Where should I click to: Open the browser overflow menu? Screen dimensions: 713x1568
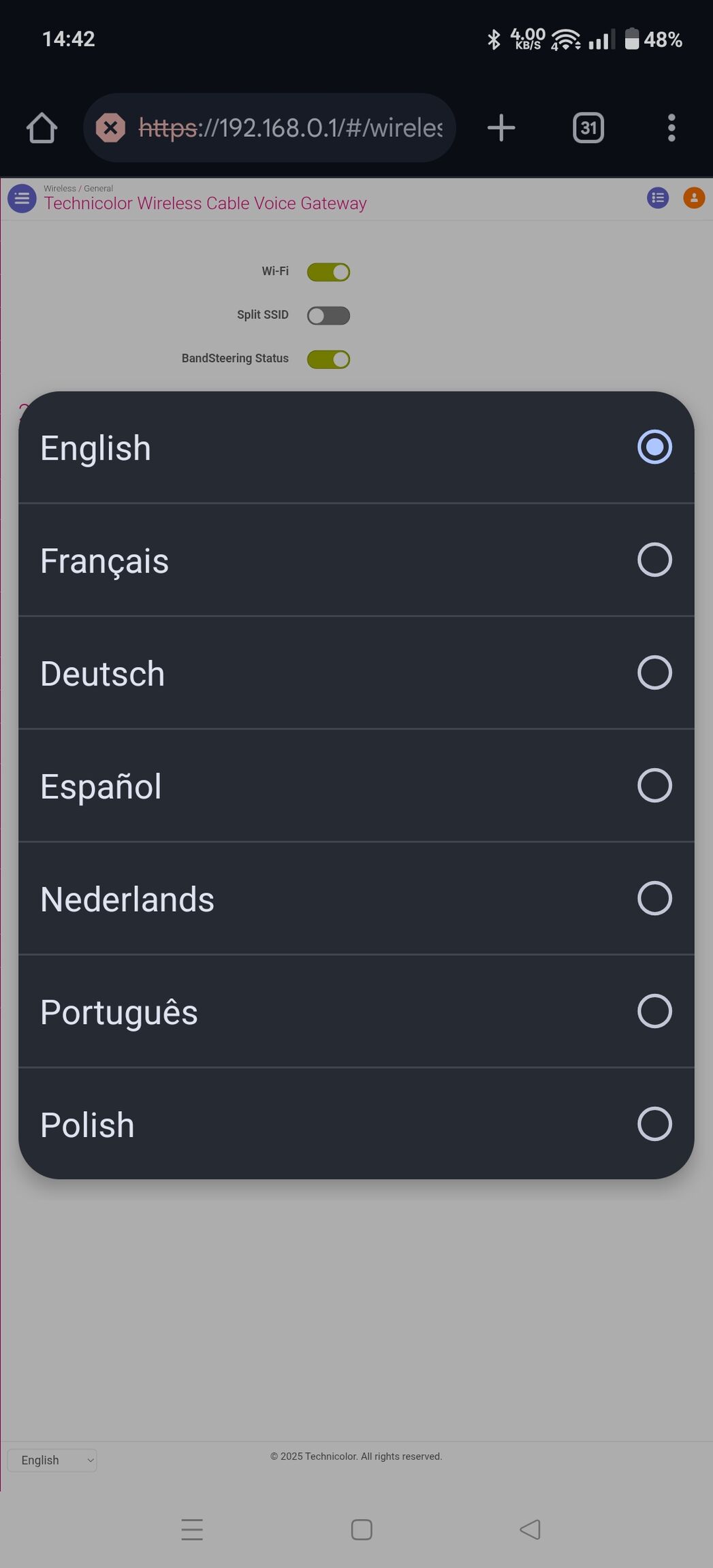click(671, 128)
